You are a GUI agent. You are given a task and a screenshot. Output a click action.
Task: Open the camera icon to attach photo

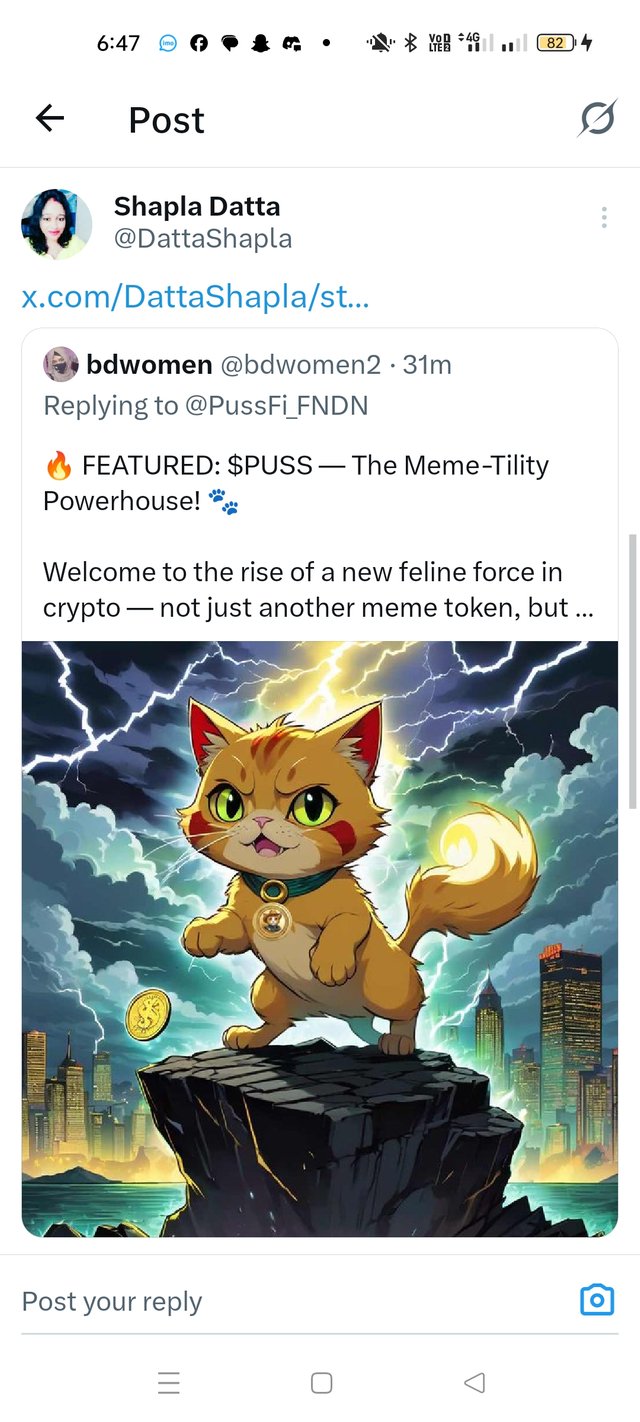coord(597,1300)
